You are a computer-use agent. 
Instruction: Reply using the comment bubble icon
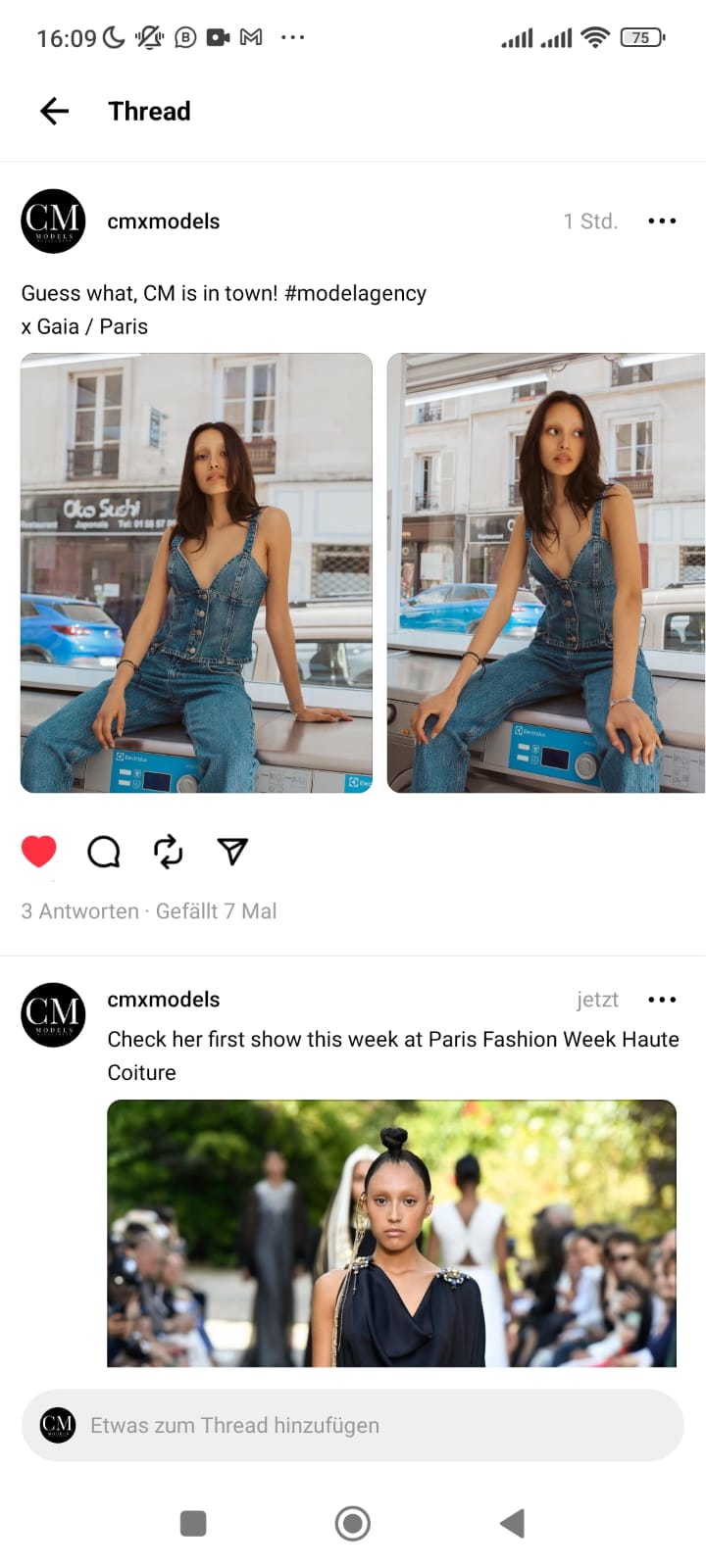point(103,852)
